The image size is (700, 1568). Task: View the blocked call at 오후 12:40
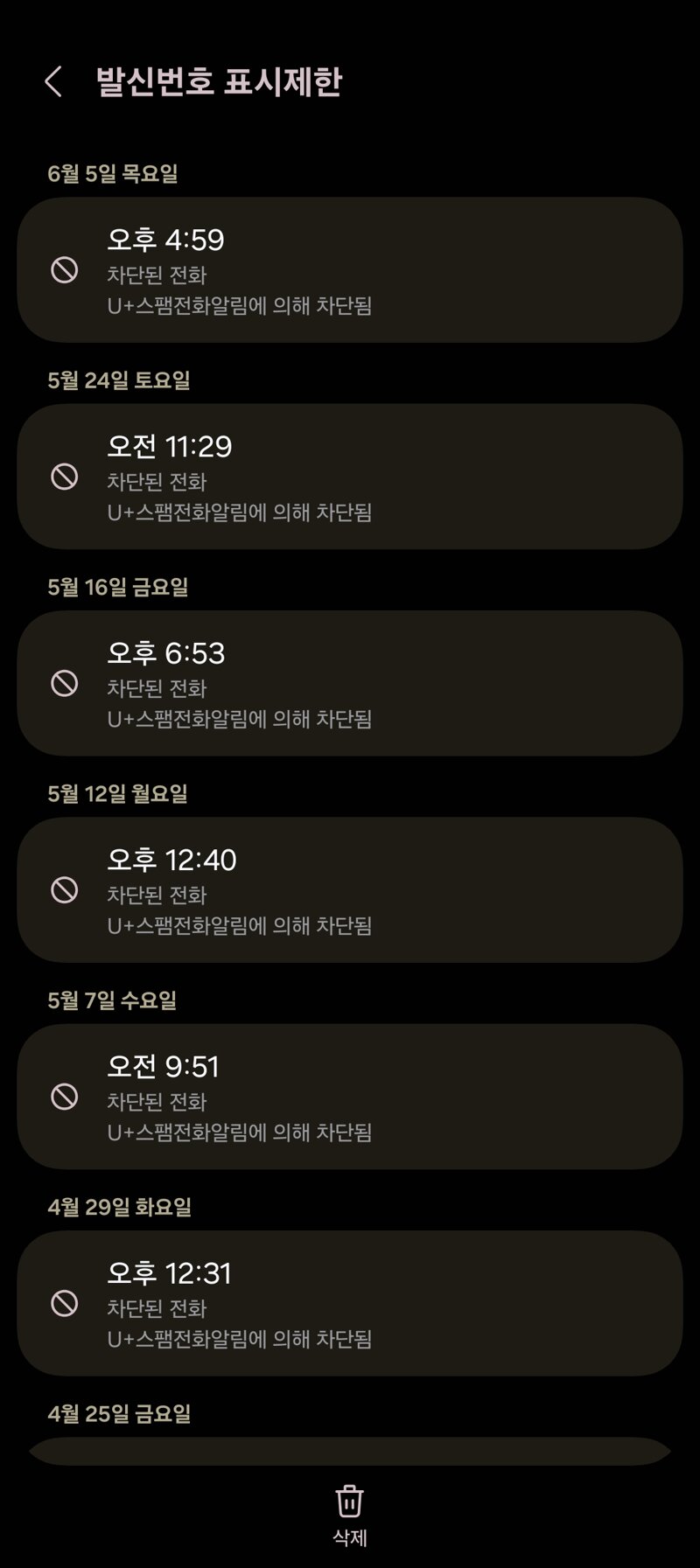[350, 889]
